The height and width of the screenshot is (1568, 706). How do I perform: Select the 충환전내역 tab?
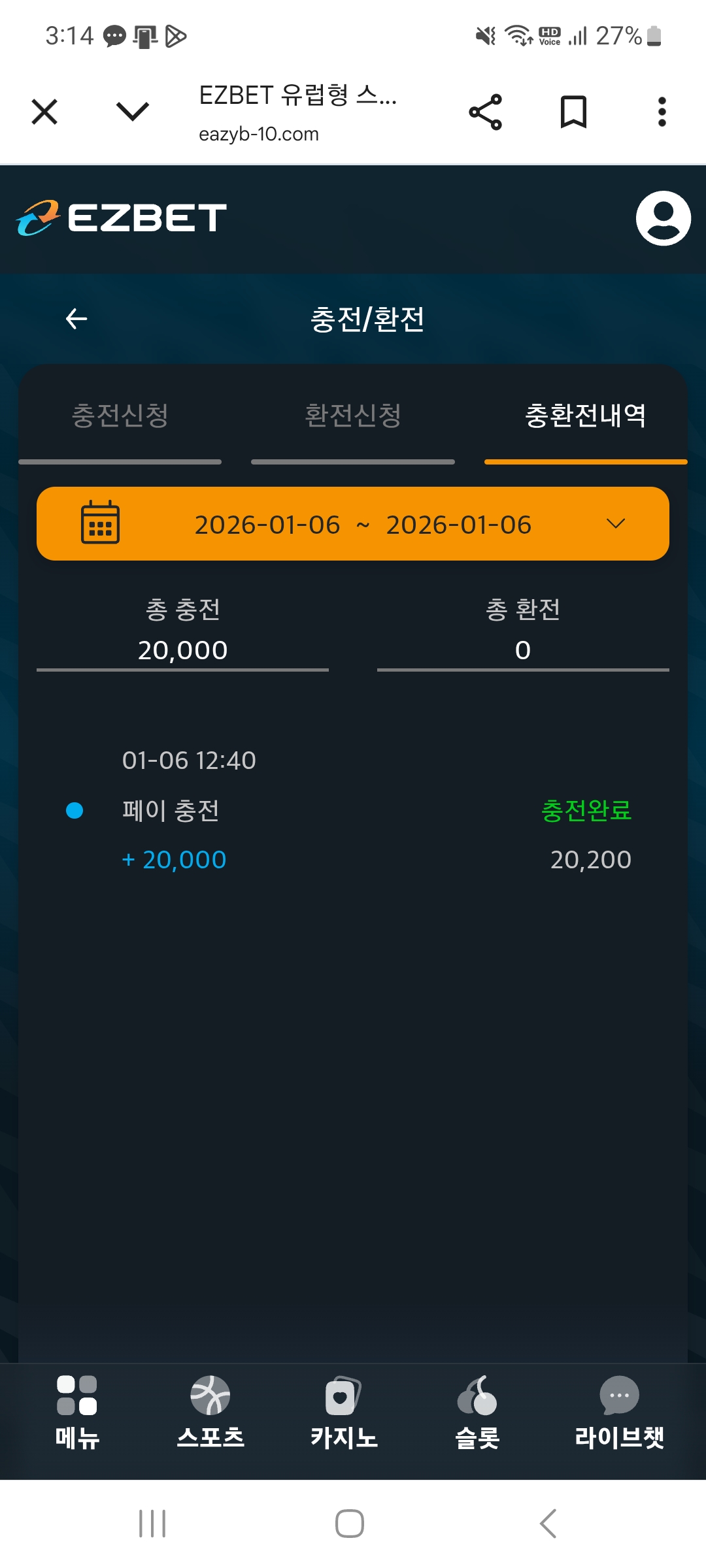pyautogui.click(x=586, y=416)
